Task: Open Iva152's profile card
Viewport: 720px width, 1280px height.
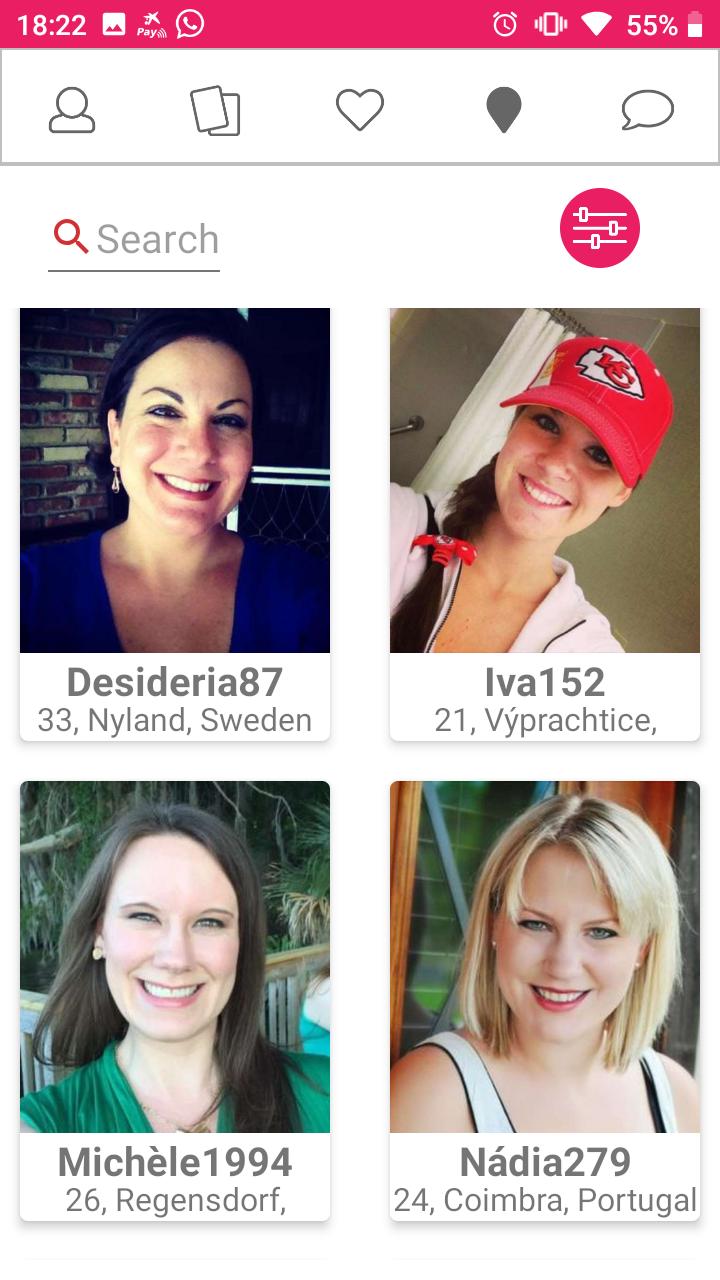Action: [545, 524]
